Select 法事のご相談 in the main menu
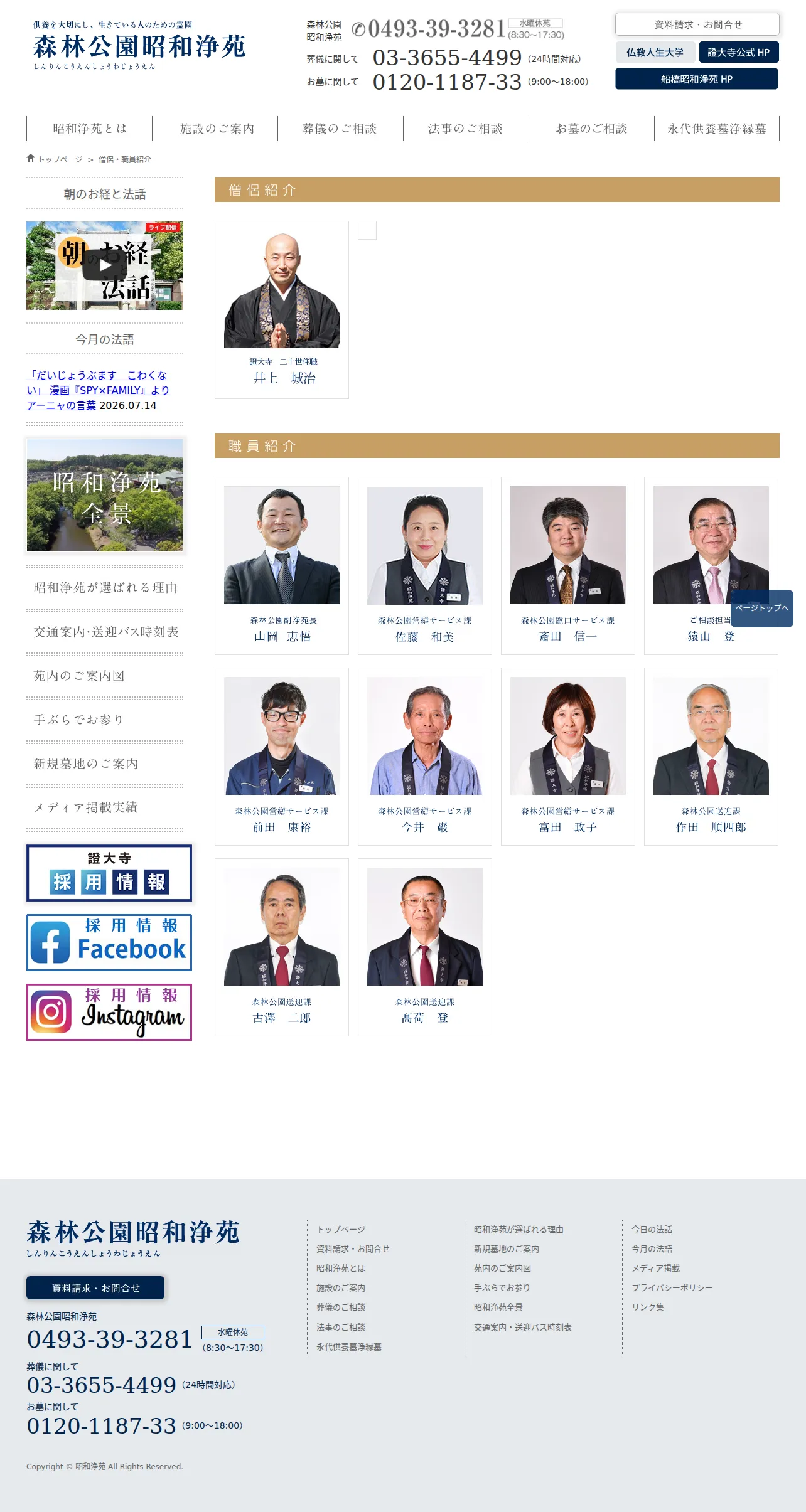 tap(466, 129)
